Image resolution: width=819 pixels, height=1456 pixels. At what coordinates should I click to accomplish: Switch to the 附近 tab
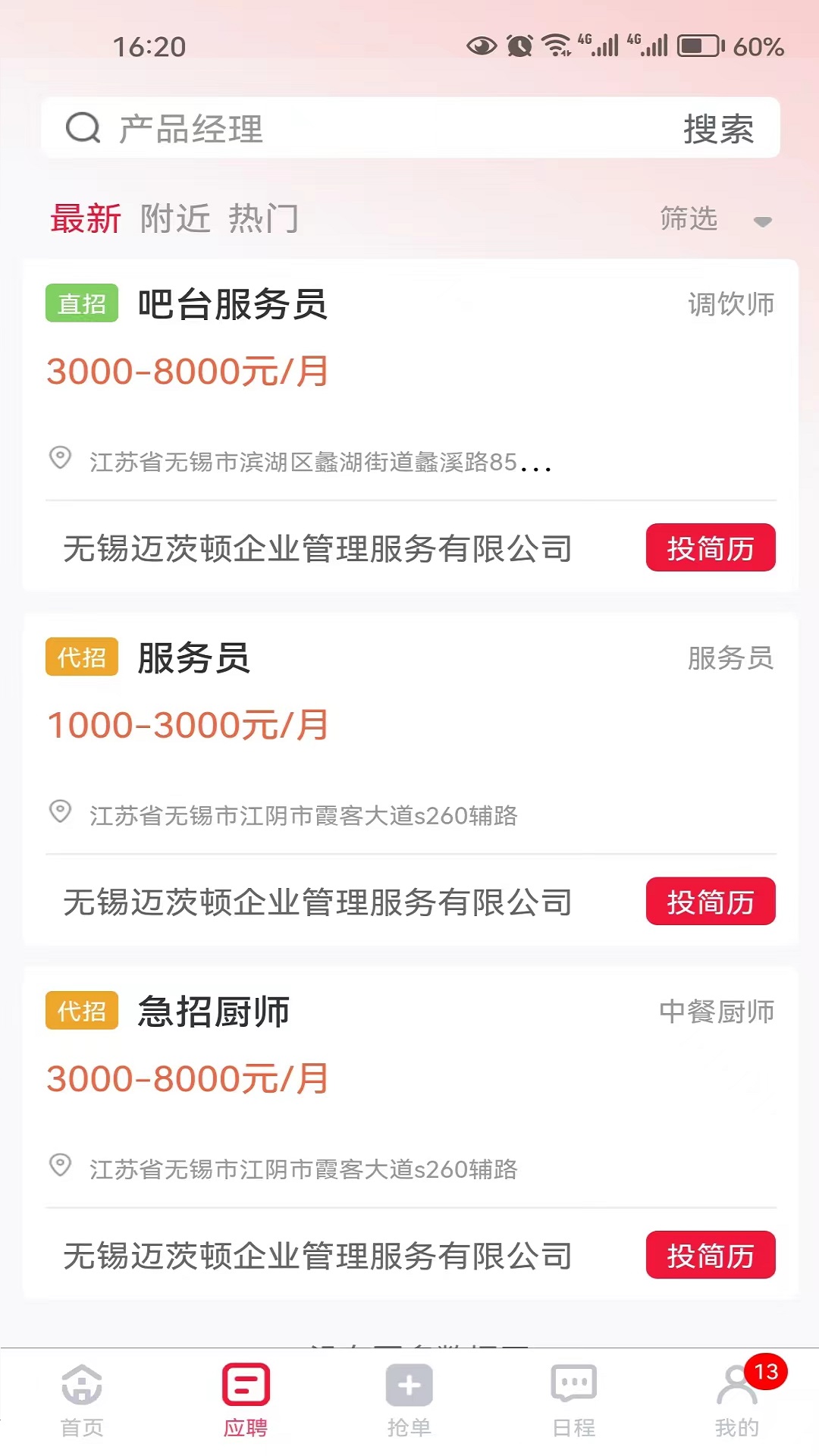point(175,218)
